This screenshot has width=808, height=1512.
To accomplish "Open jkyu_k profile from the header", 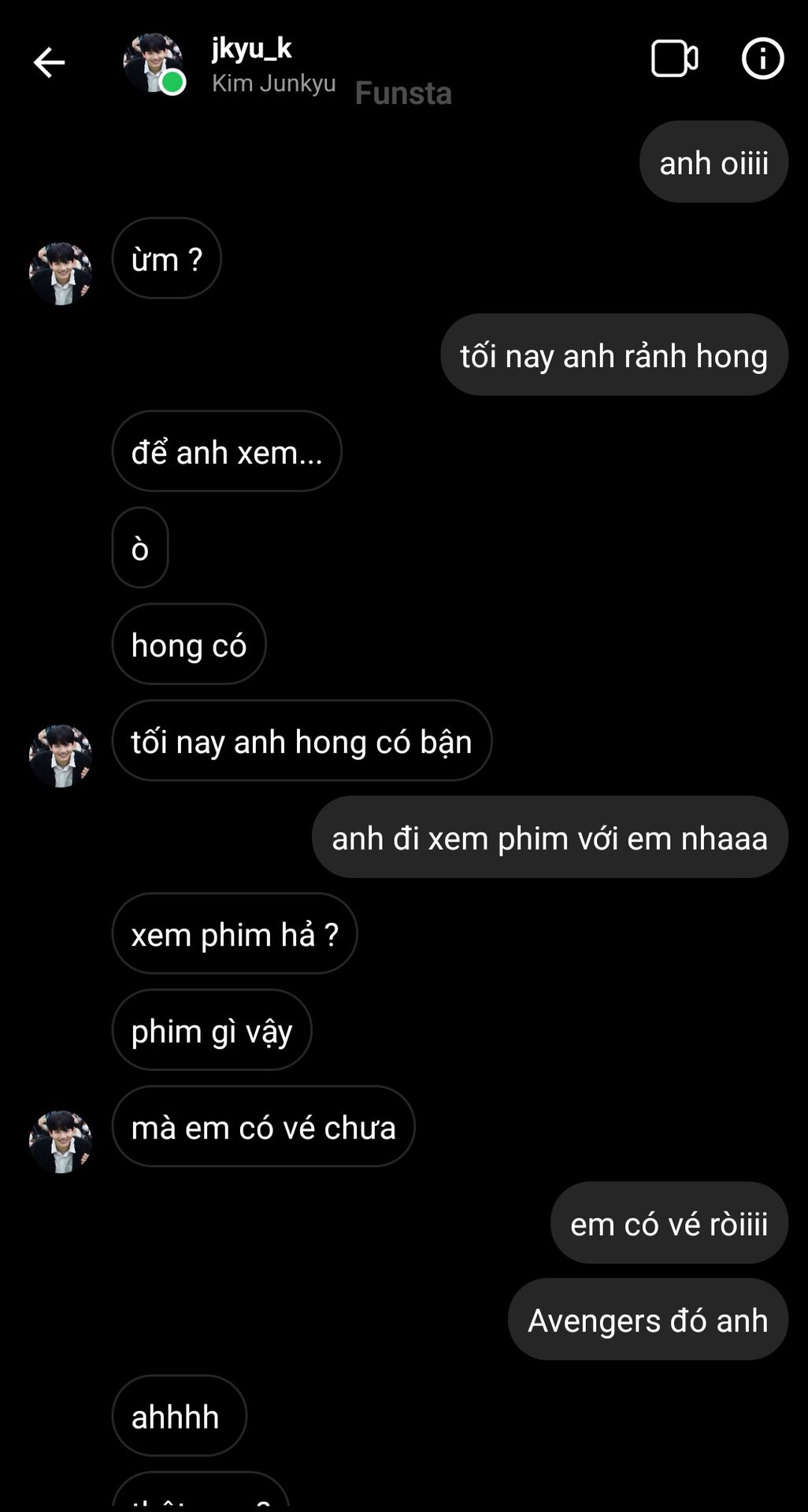I will 251,49.
